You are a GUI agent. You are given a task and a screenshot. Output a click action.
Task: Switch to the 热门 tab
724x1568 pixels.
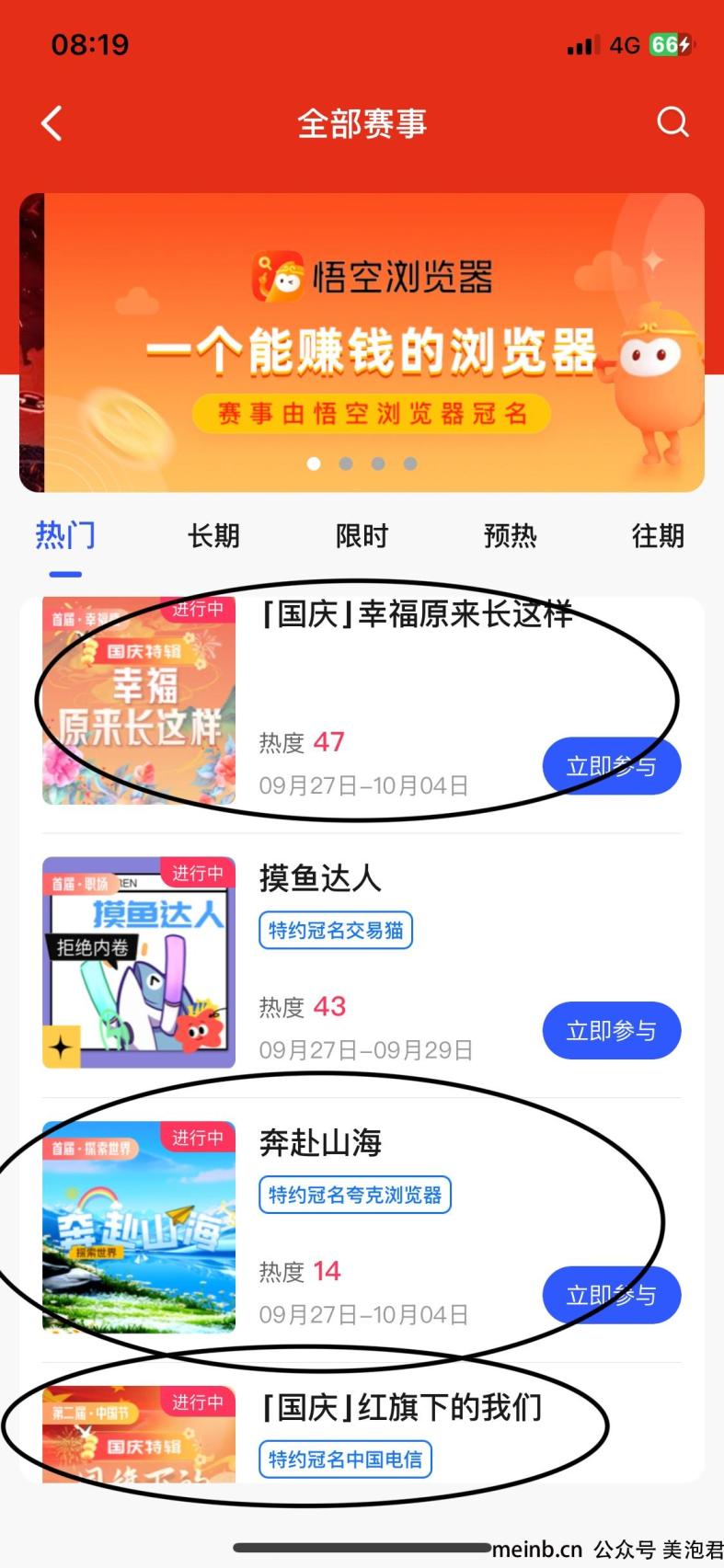point(65,535)
